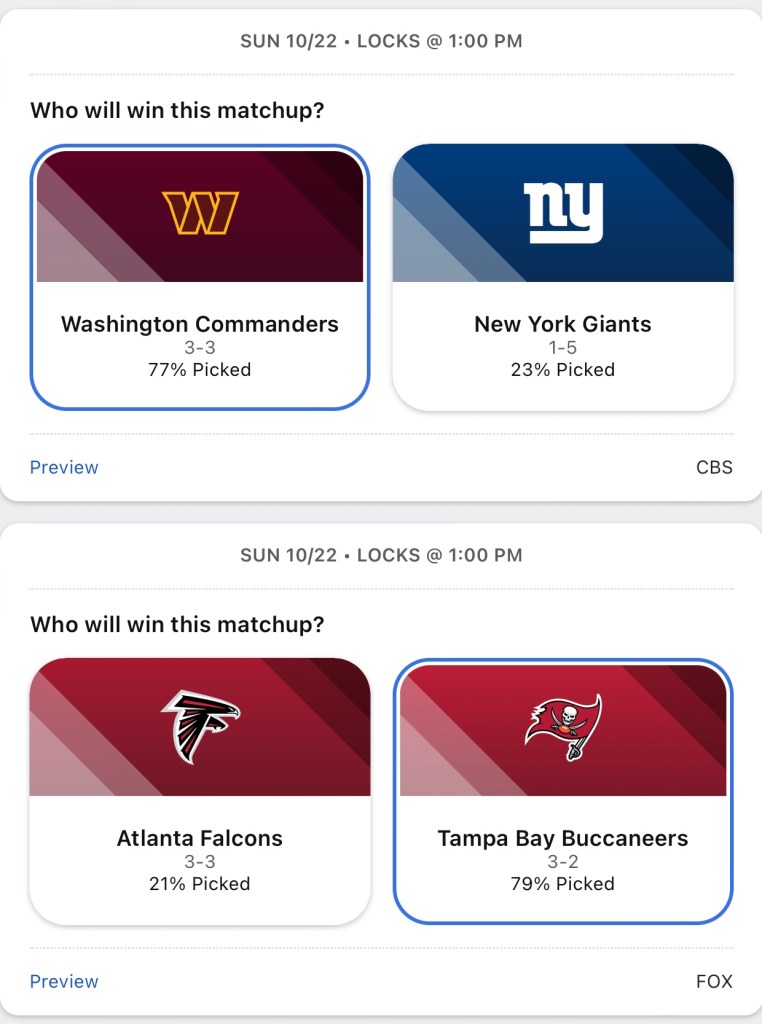Viewport: 762px width, 1024px height.
Task: Pick the Tampa Bay Buccaneers card
Action: (x=562, y=790)
